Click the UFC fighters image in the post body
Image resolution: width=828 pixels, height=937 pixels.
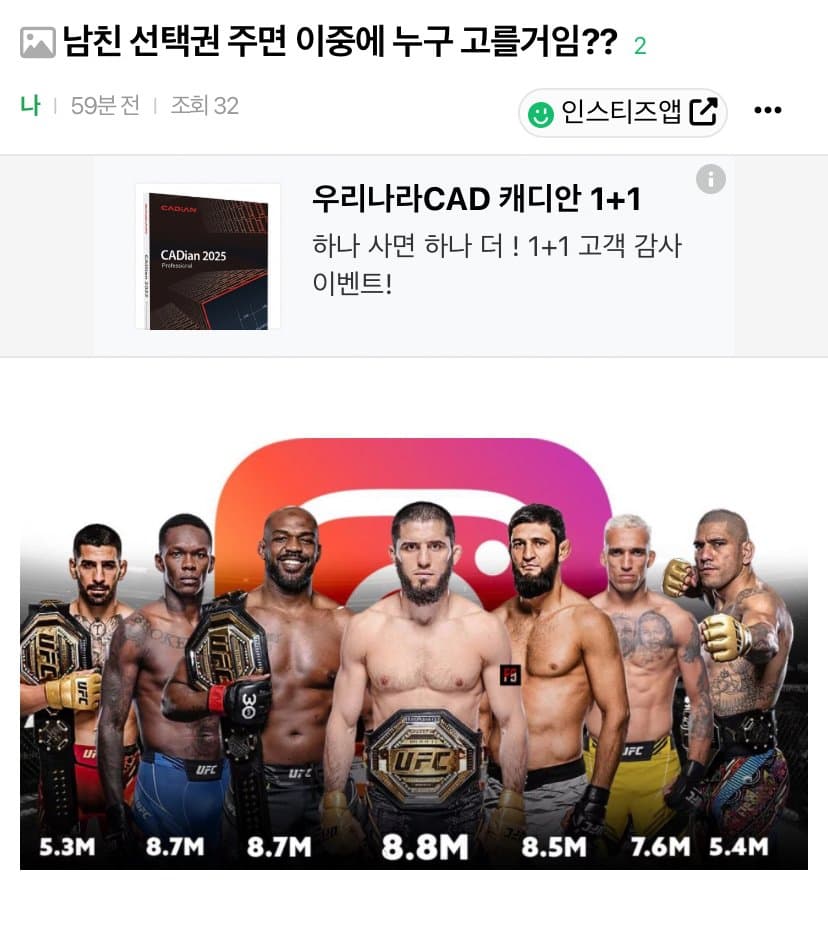(x=414, y=650)
